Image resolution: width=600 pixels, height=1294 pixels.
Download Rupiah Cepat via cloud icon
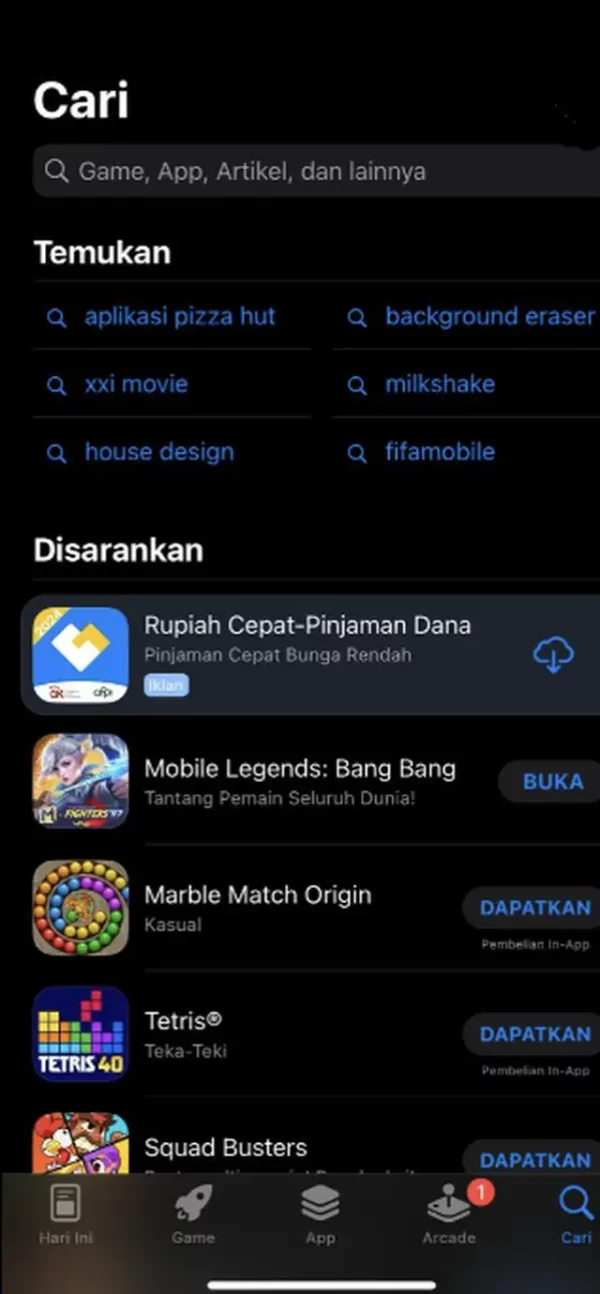click(x=553, y=655)
